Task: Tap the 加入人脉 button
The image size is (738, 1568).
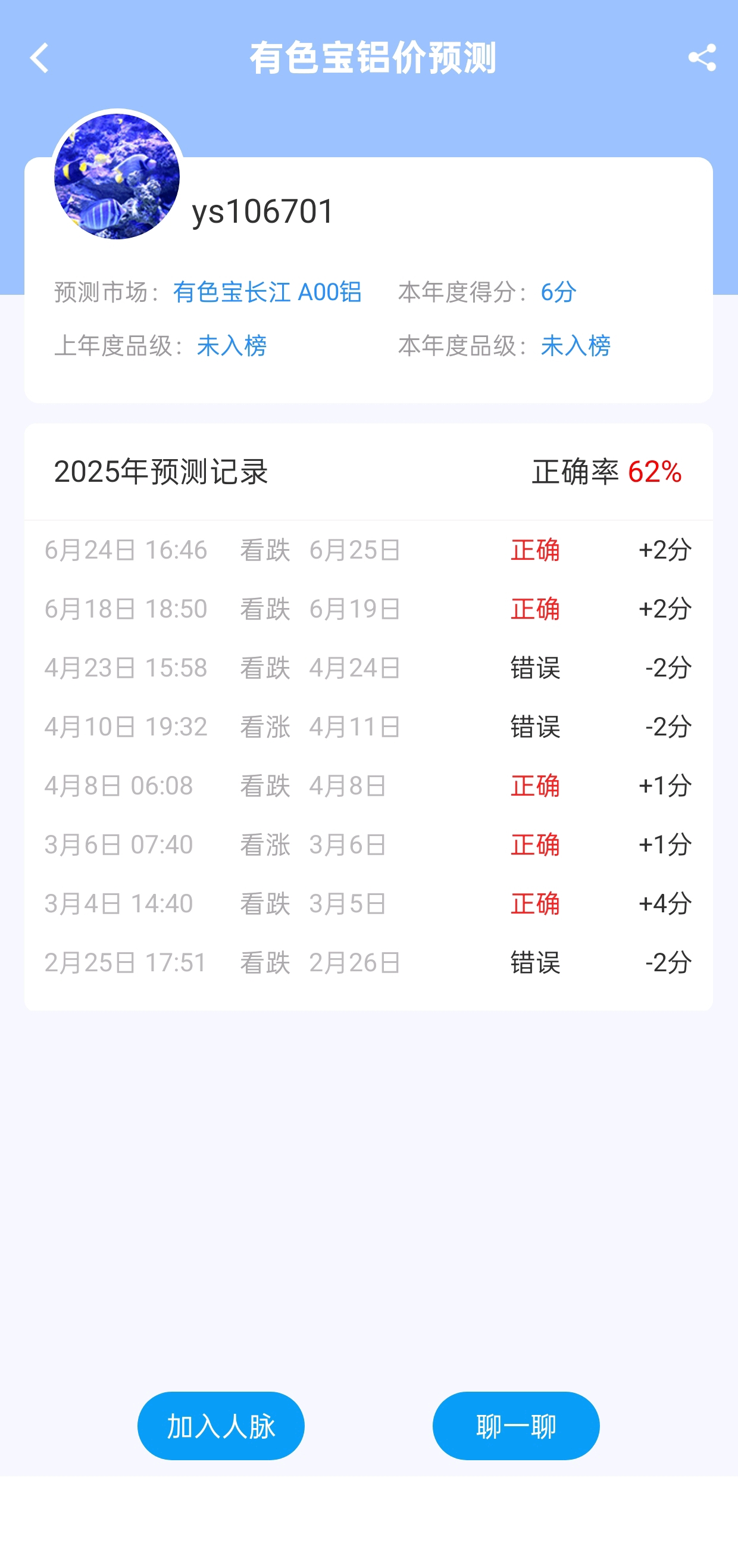Action: [221, 1425]
